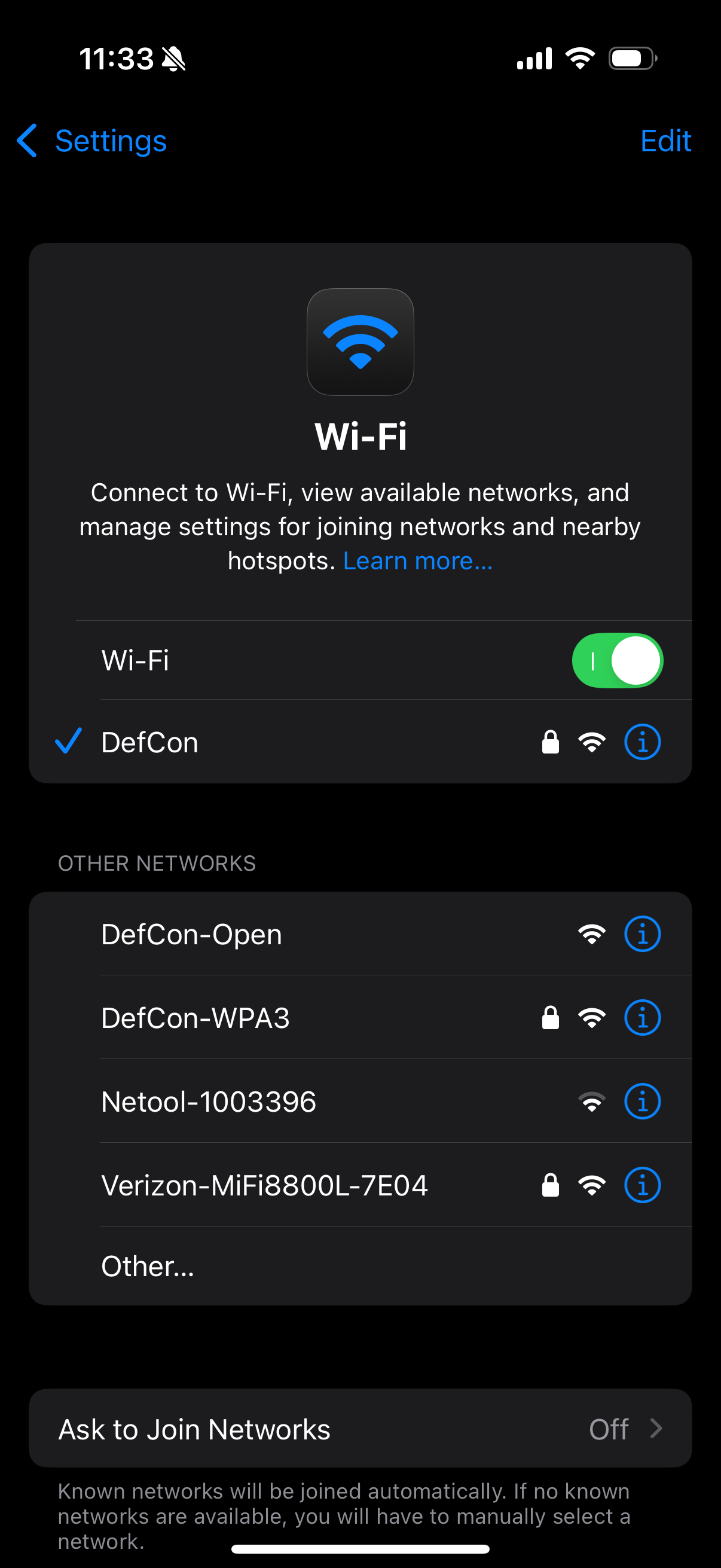Choose Other… to enter a network

(x=360, y=1266)
